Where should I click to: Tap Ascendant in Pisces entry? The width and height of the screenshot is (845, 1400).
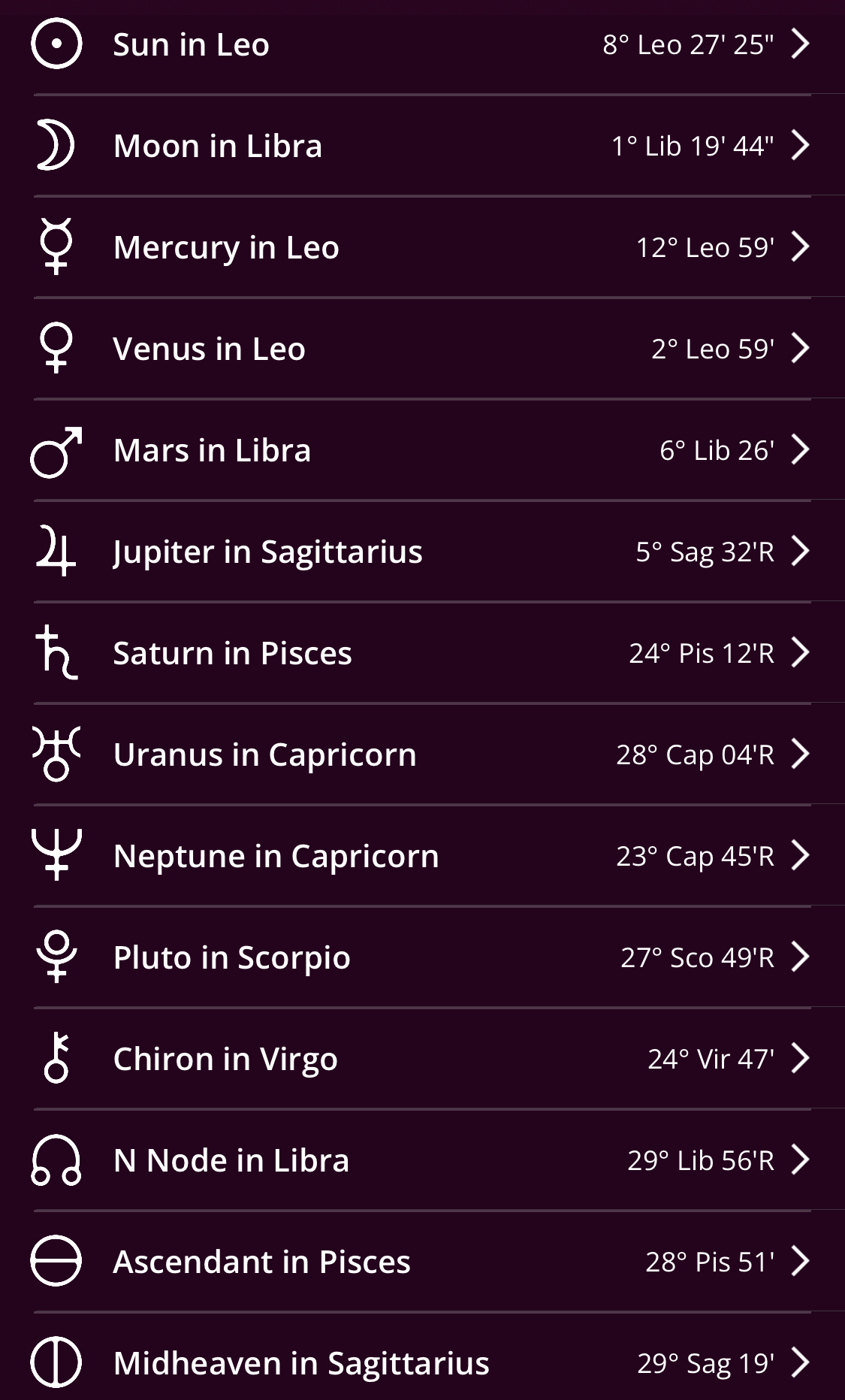[x=421, y=1262]
